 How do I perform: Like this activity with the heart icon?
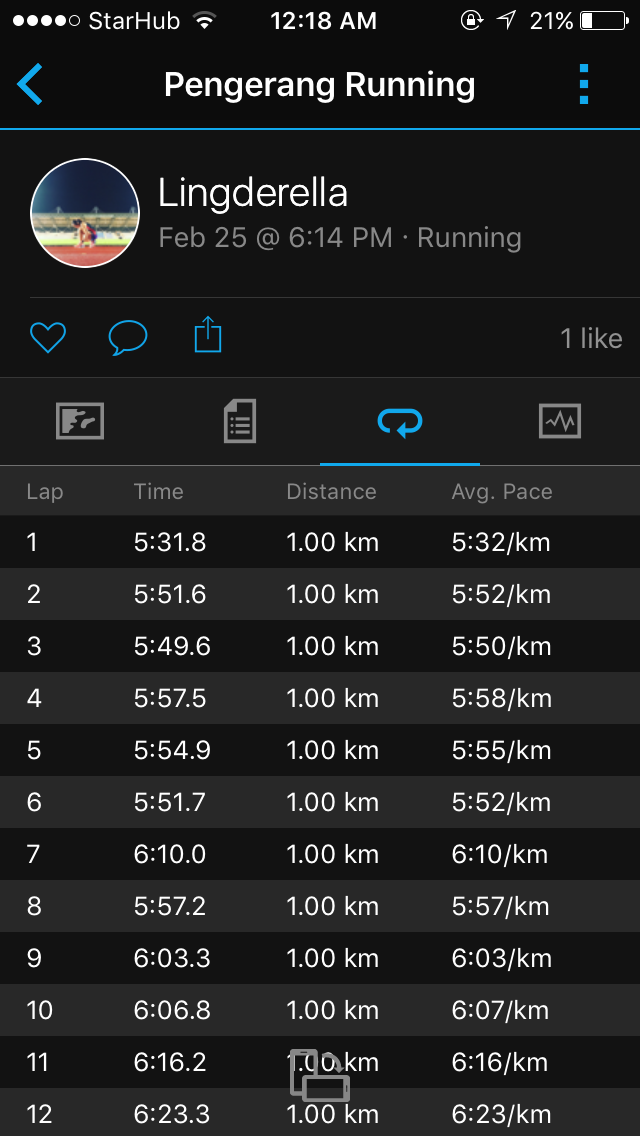pos(48,338)
